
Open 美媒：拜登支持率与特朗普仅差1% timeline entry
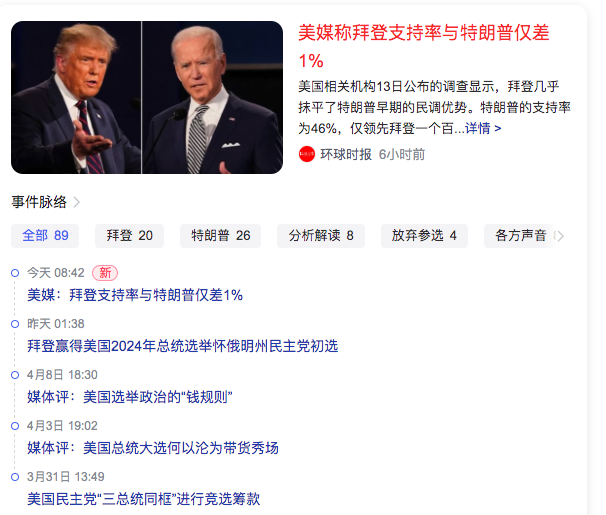tap(135, 295)
